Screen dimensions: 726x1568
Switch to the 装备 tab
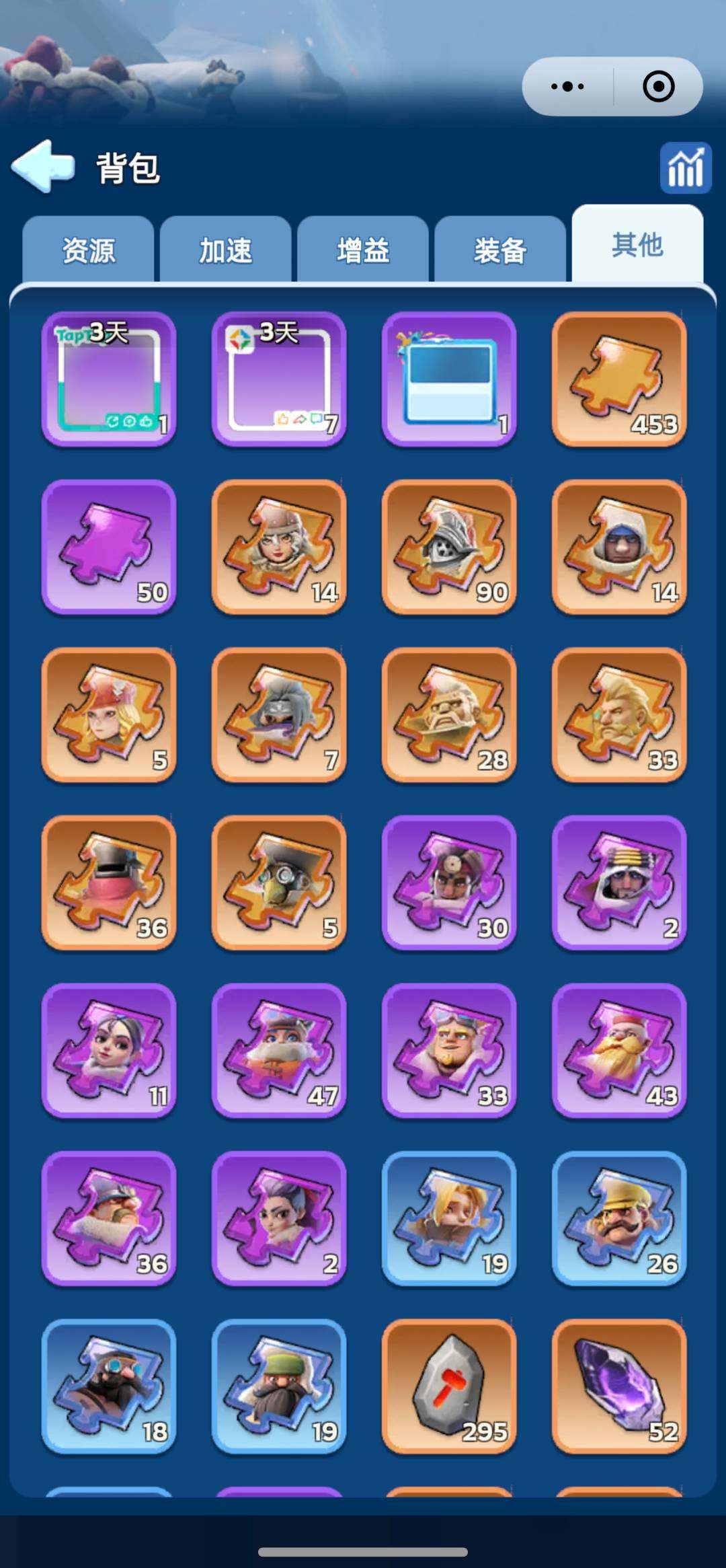(500, 250)
